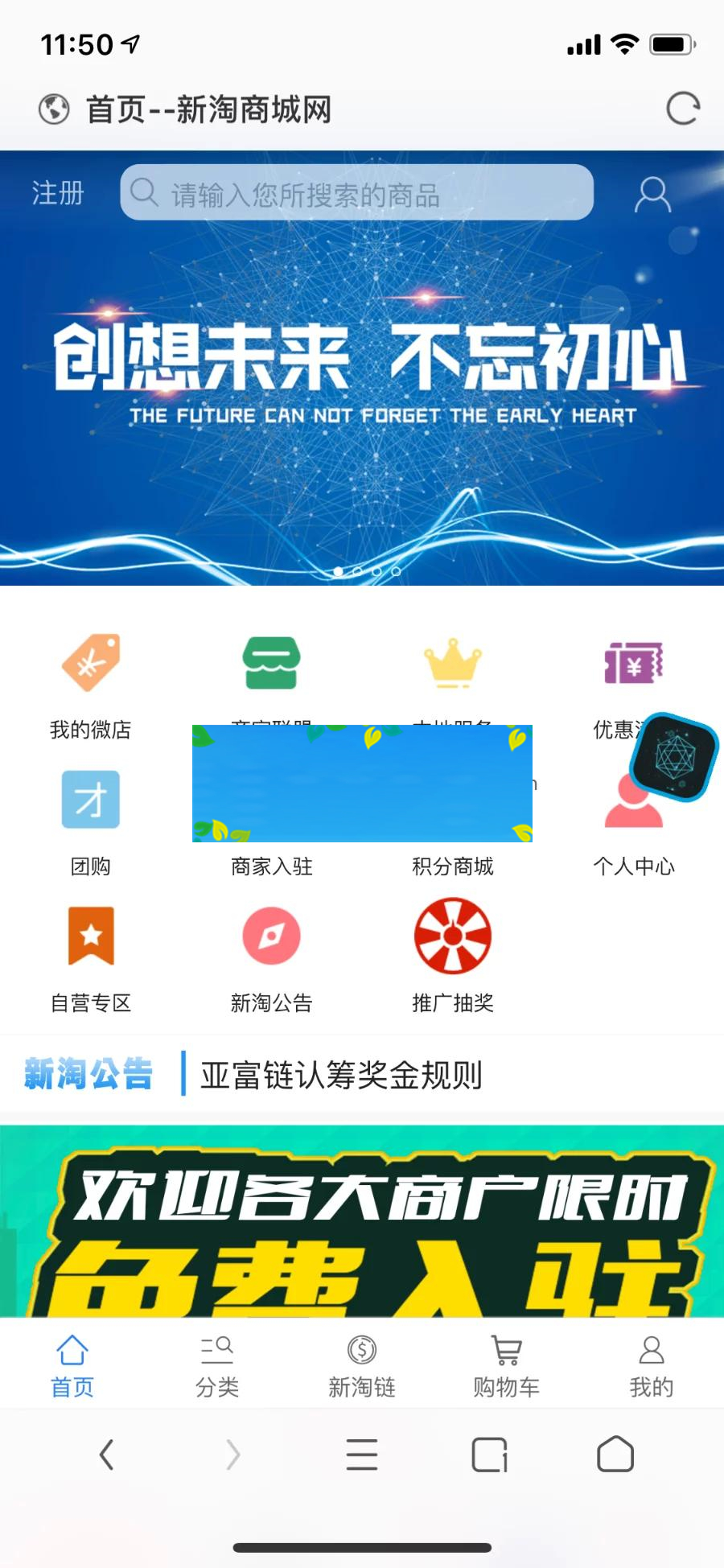724x1568 pixels.
Task: Tap the search input field
Action: pyautogui.click(x=356, y=193)
